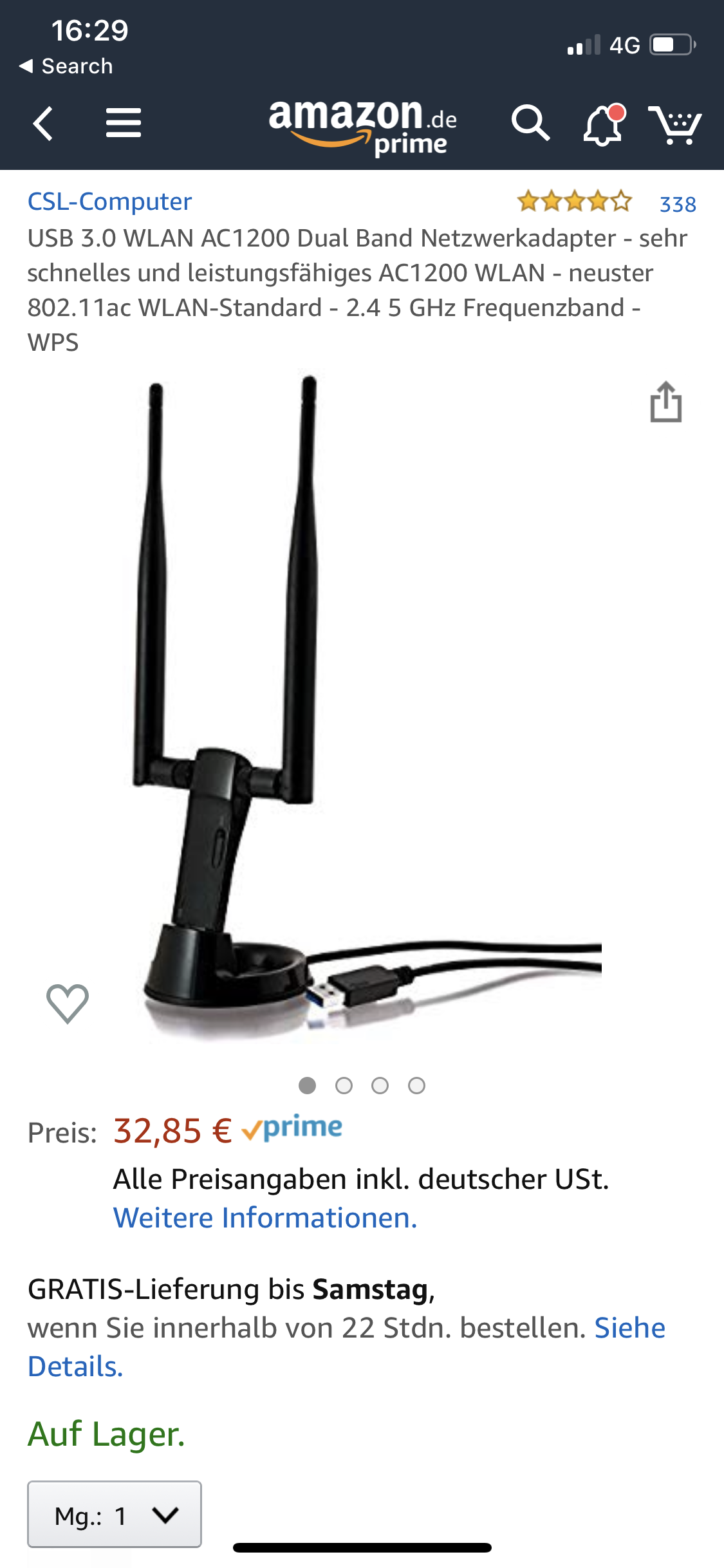View the 338 customer reviews
Image resolution: width=724 pixels, height=1568 pixels.
pos(677,204)
